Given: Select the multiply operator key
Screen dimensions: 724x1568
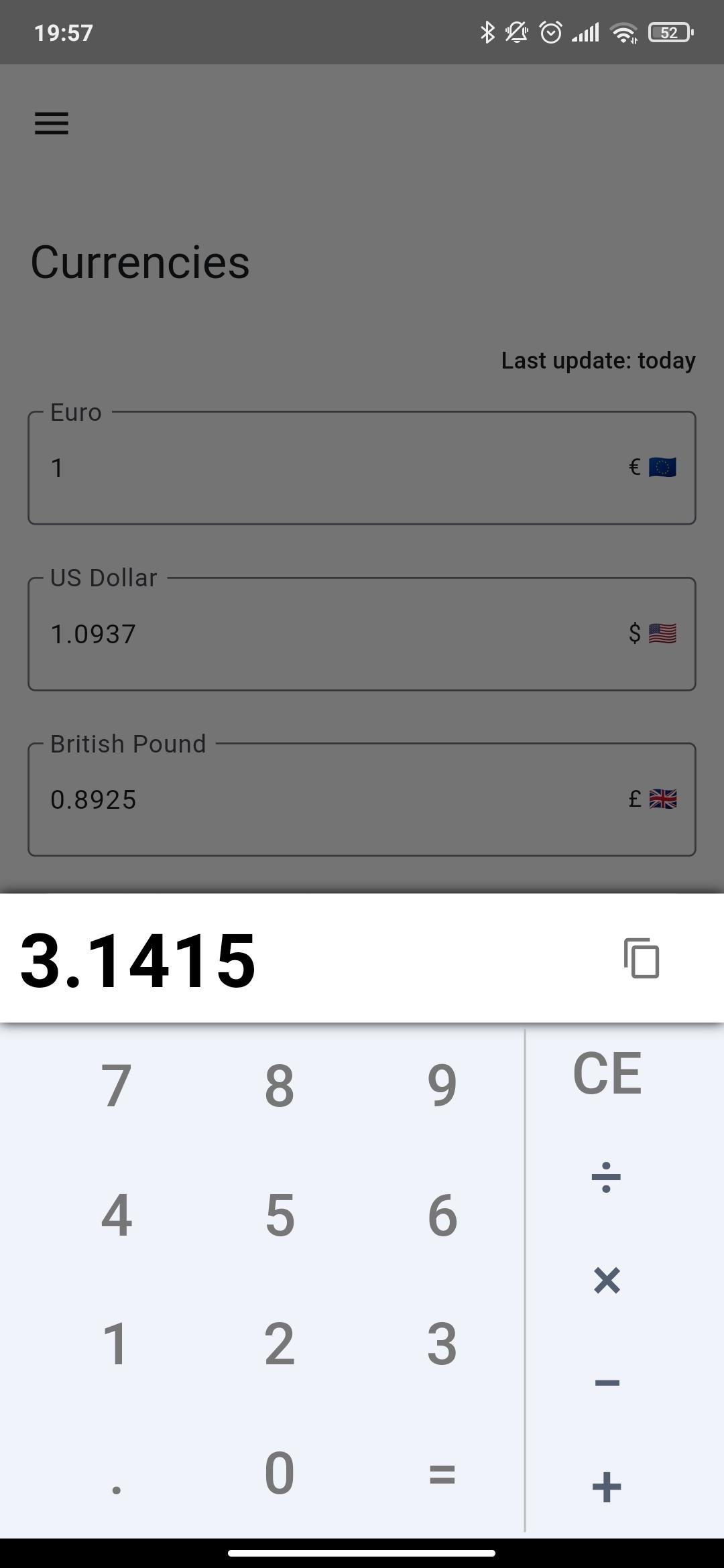Looking at the screenshot, I should click(x=607, y=1281).
